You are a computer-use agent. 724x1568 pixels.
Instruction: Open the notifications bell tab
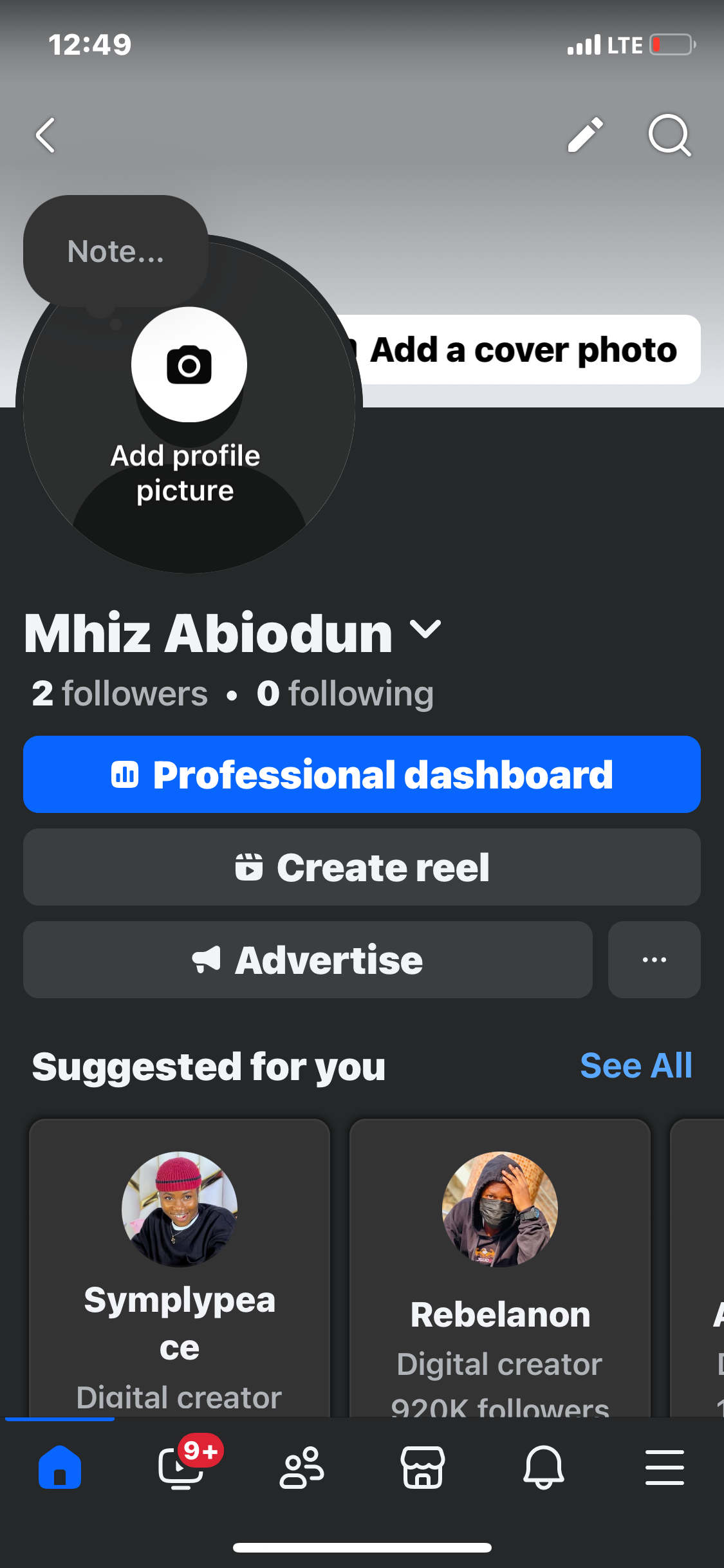point(544,1468)
